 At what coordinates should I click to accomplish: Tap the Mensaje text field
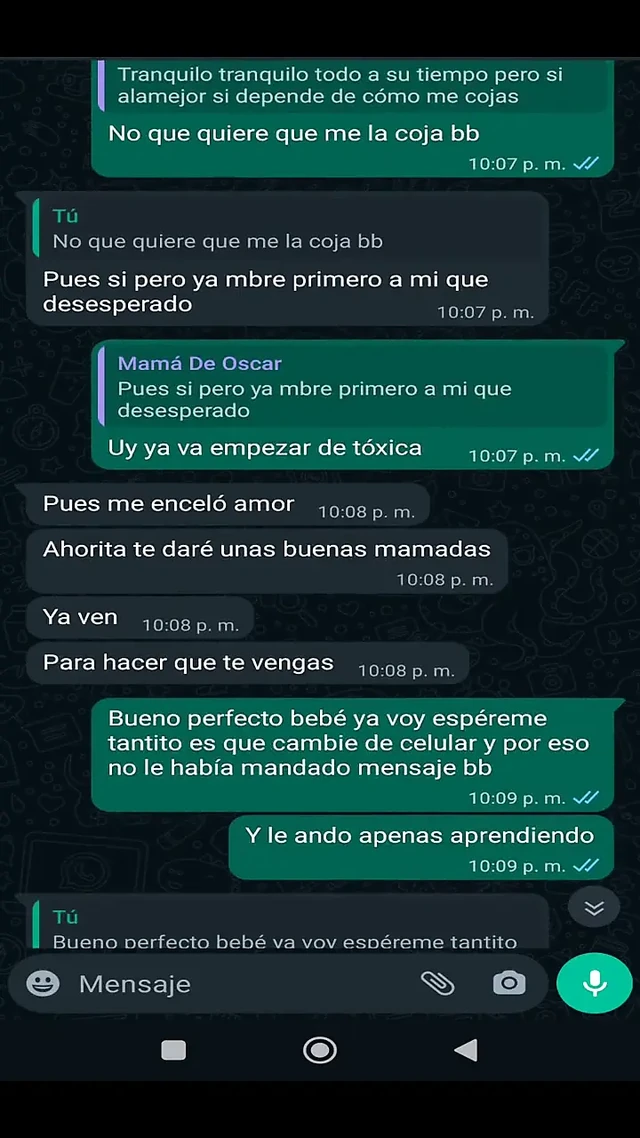pos(240,984)
